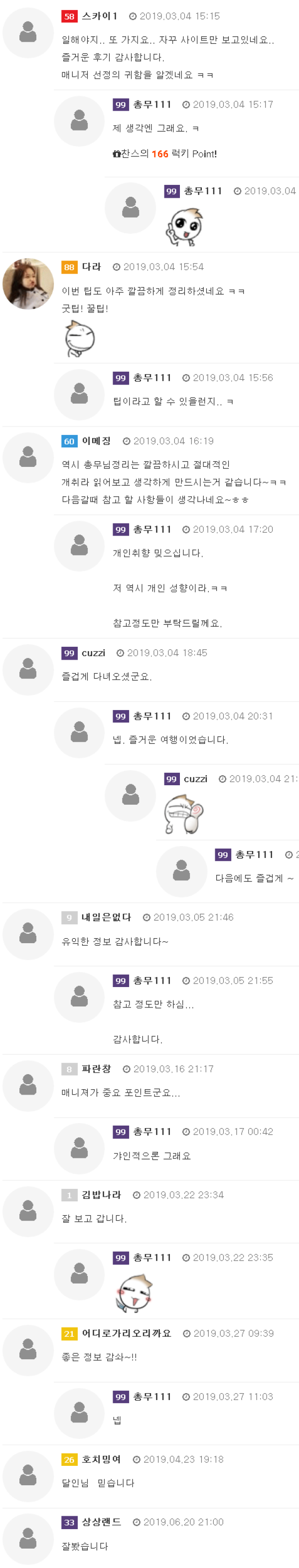Open cuzzi's username on the 18:45 comment
299x1568 pixels.
[x=93, y=653]
